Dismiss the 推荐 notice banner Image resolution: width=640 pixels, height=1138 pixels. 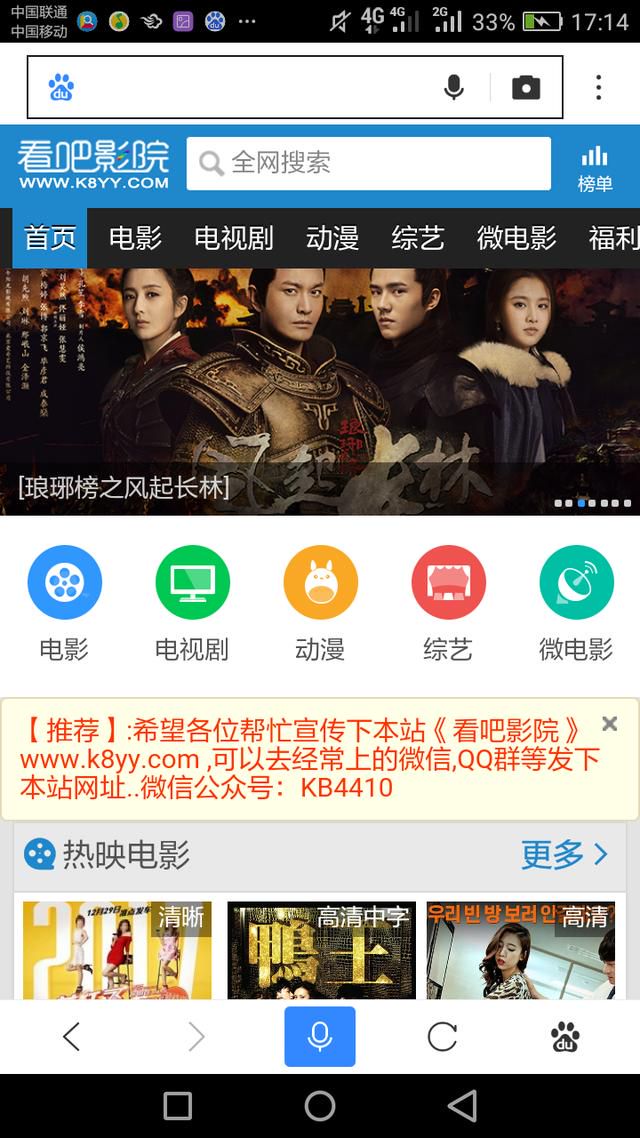tap(610, 724)
